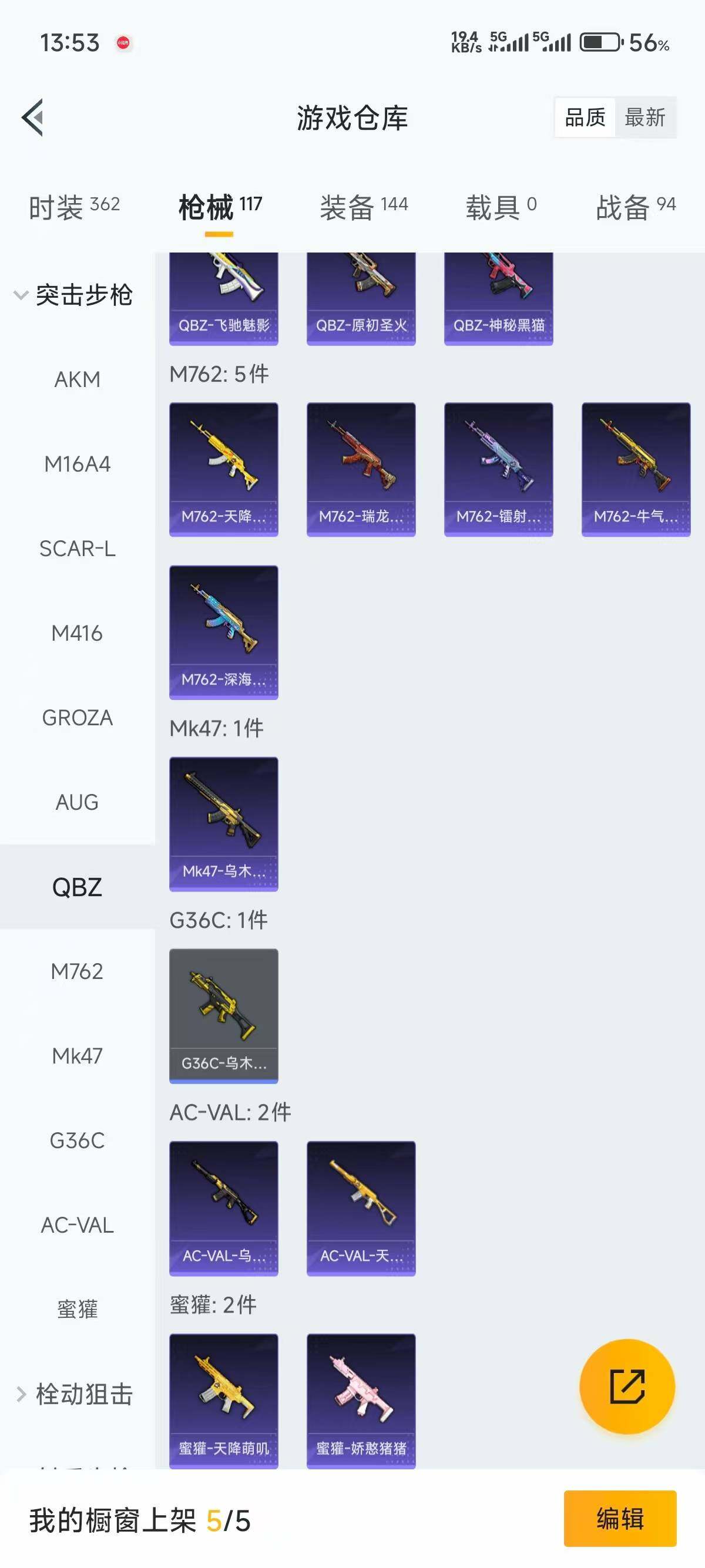Select GROZA in the sidebar
Image resolution: width=705 pixels, height=1568 pixels.
coord(78,718)
